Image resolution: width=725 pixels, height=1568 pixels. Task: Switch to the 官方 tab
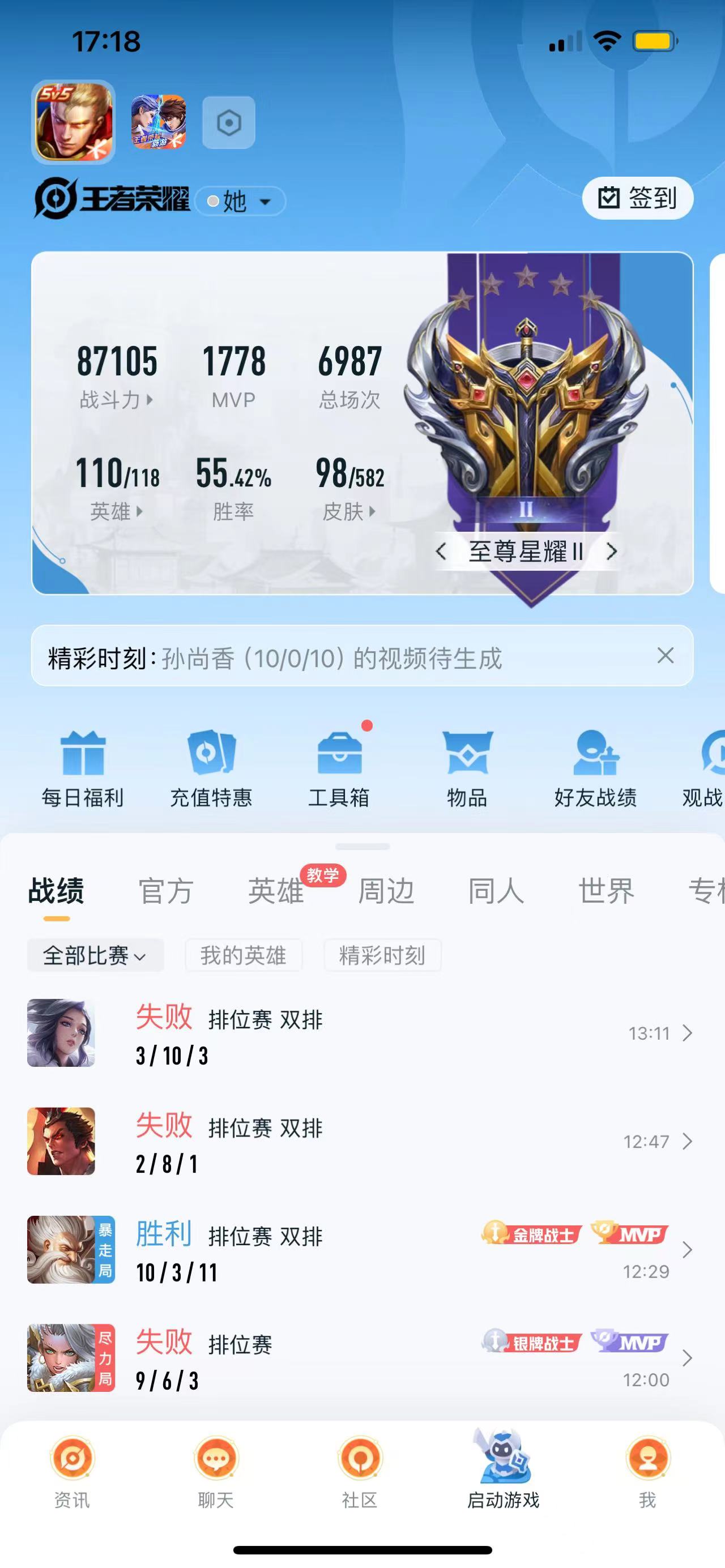165,891
